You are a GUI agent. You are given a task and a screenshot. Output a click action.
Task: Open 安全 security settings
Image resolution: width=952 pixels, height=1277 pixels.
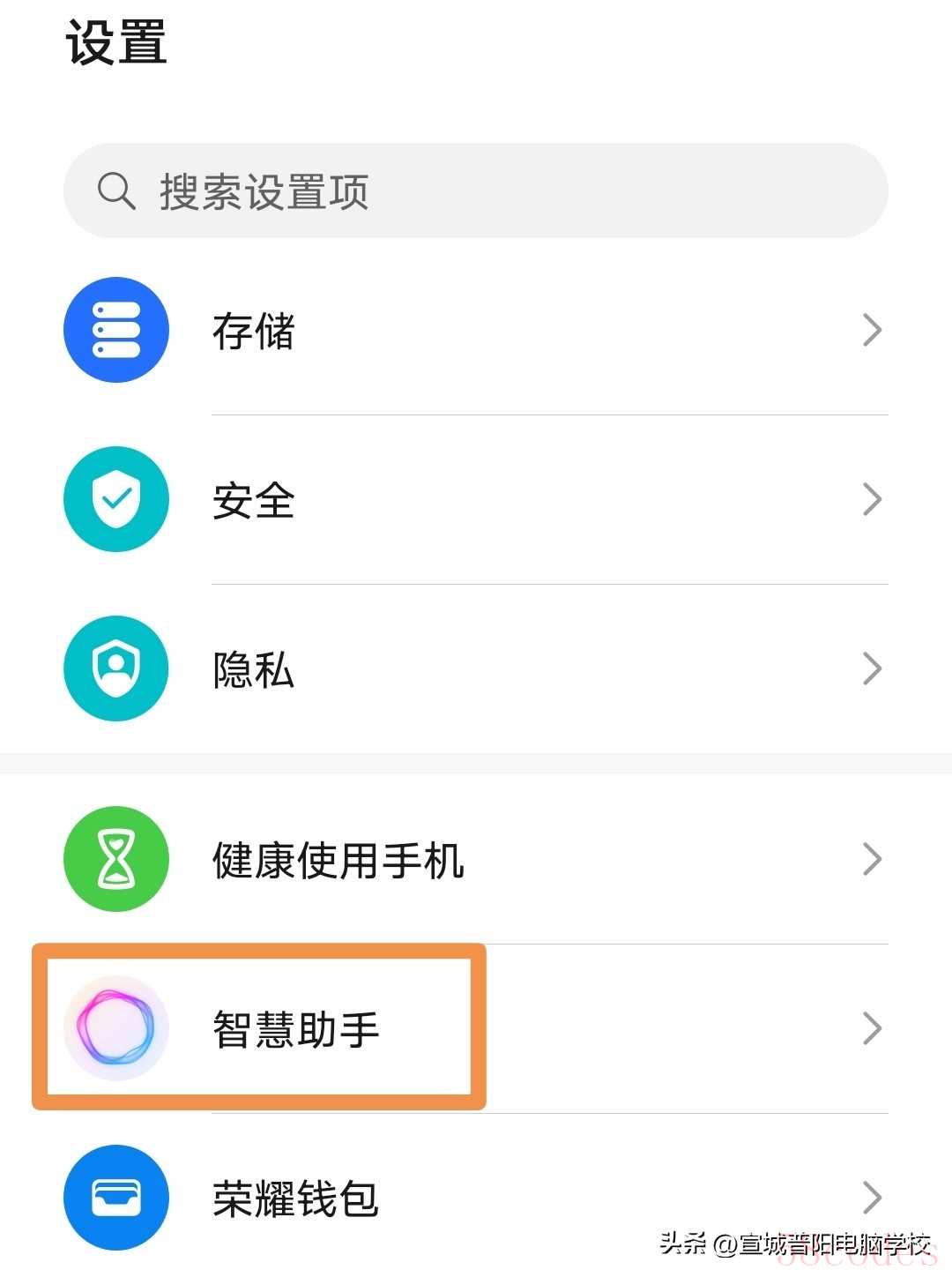[x=476, y=500]
